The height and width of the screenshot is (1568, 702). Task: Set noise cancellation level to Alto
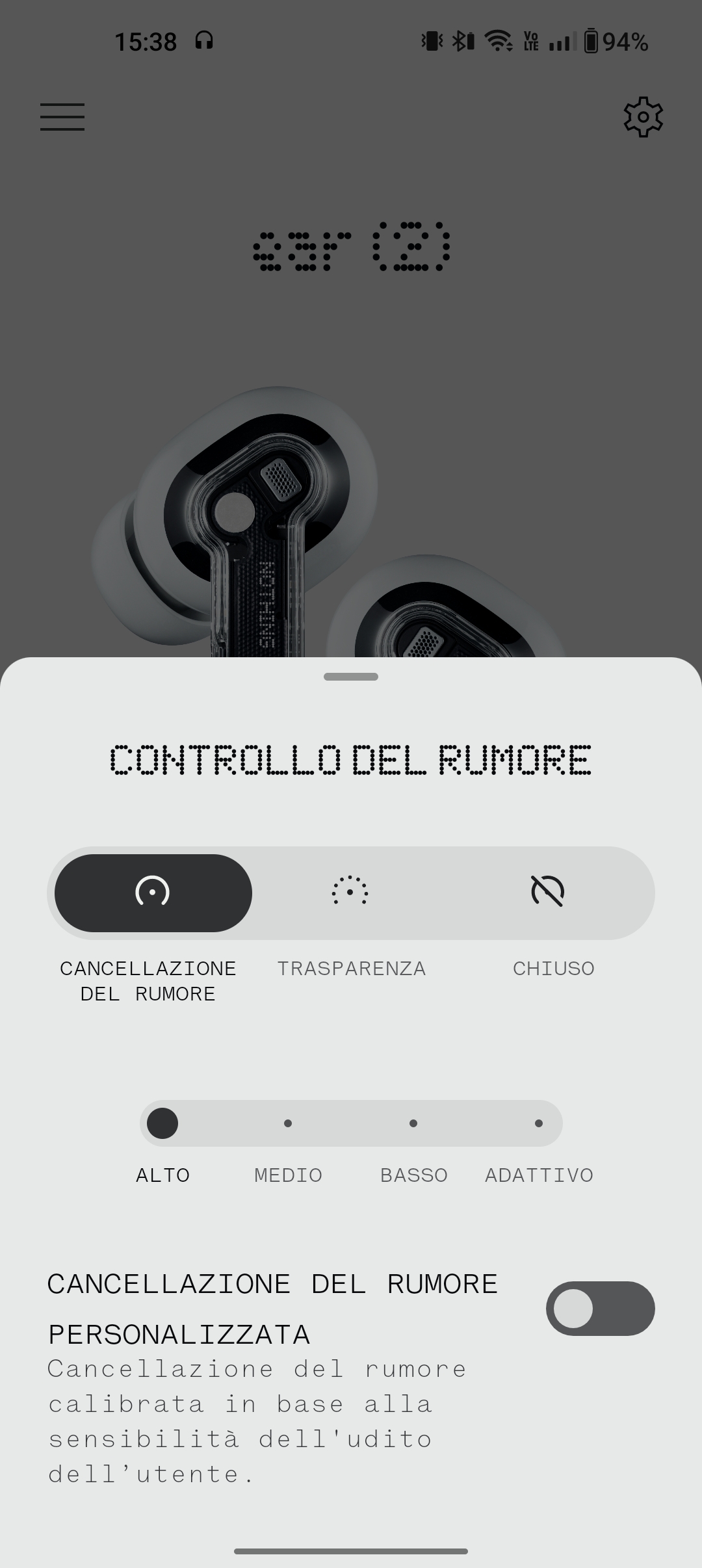[162, 1123]
